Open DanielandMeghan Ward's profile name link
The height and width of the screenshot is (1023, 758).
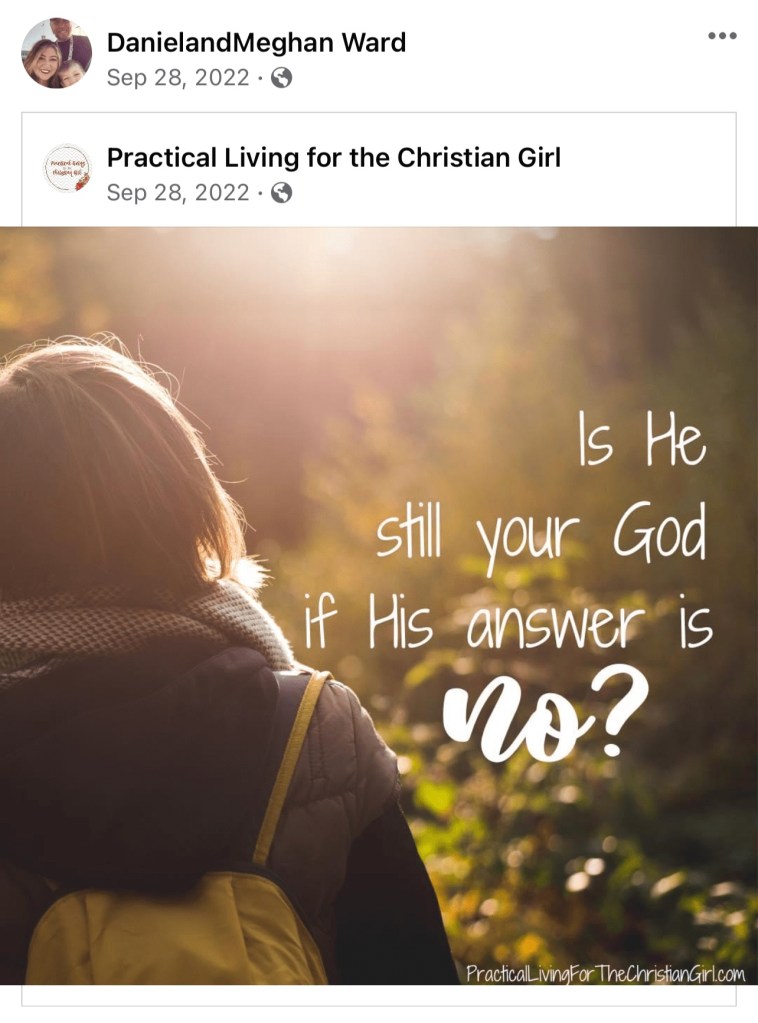click(255, 42)
